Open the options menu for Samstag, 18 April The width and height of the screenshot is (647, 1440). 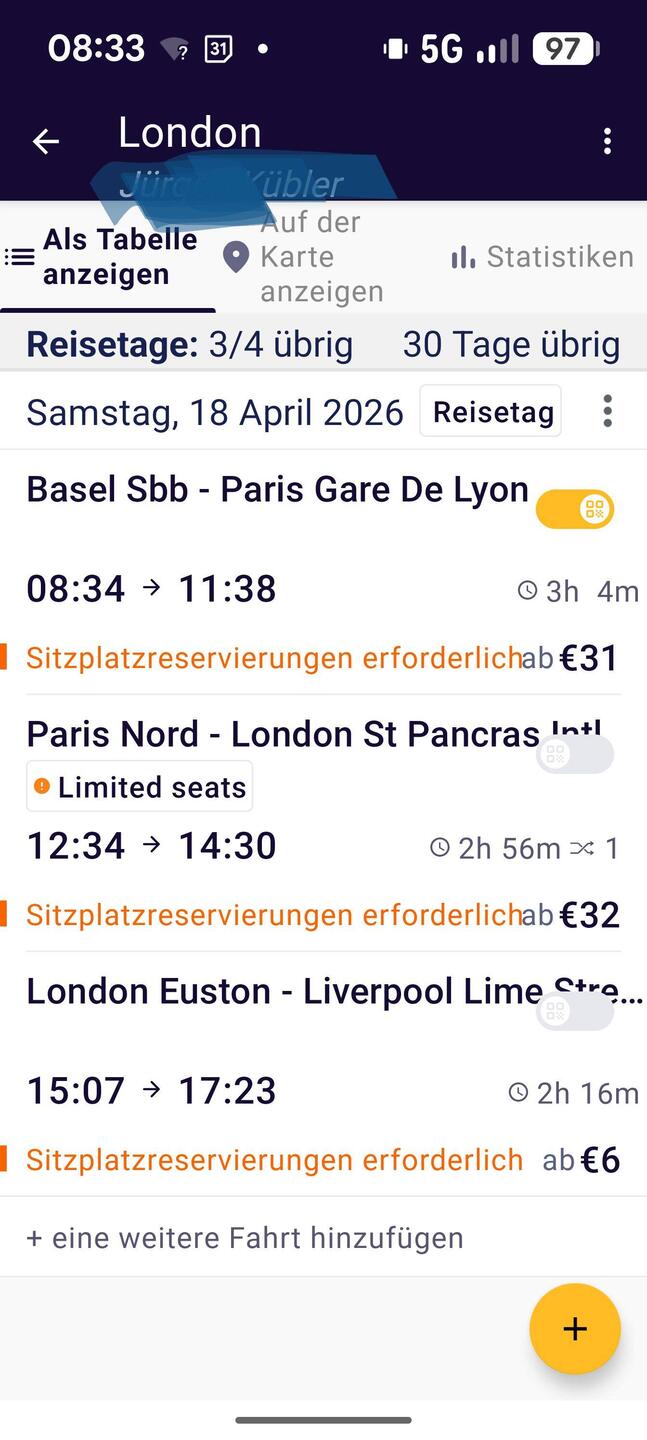pos(607,412)
